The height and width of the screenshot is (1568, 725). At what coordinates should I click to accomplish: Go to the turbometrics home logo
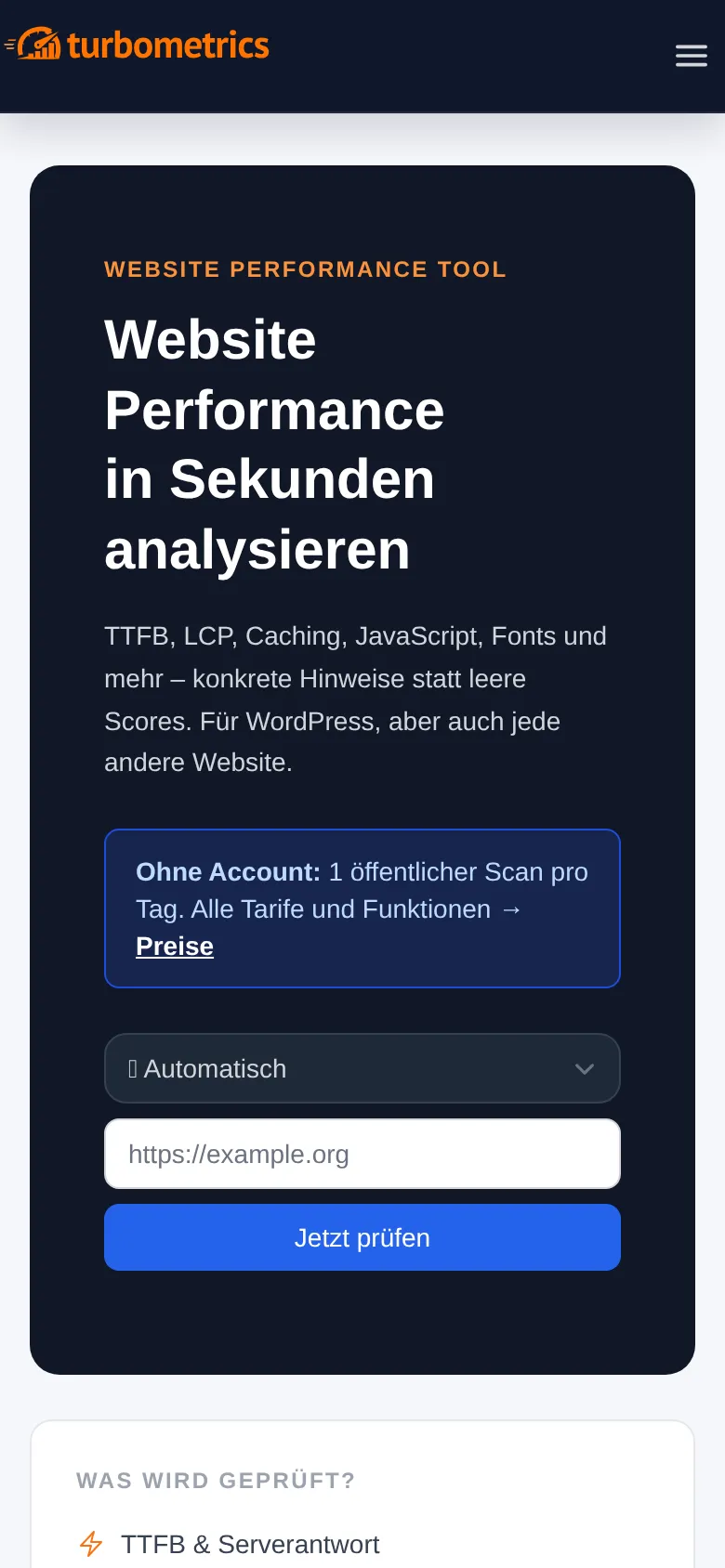tap(138, 45)
